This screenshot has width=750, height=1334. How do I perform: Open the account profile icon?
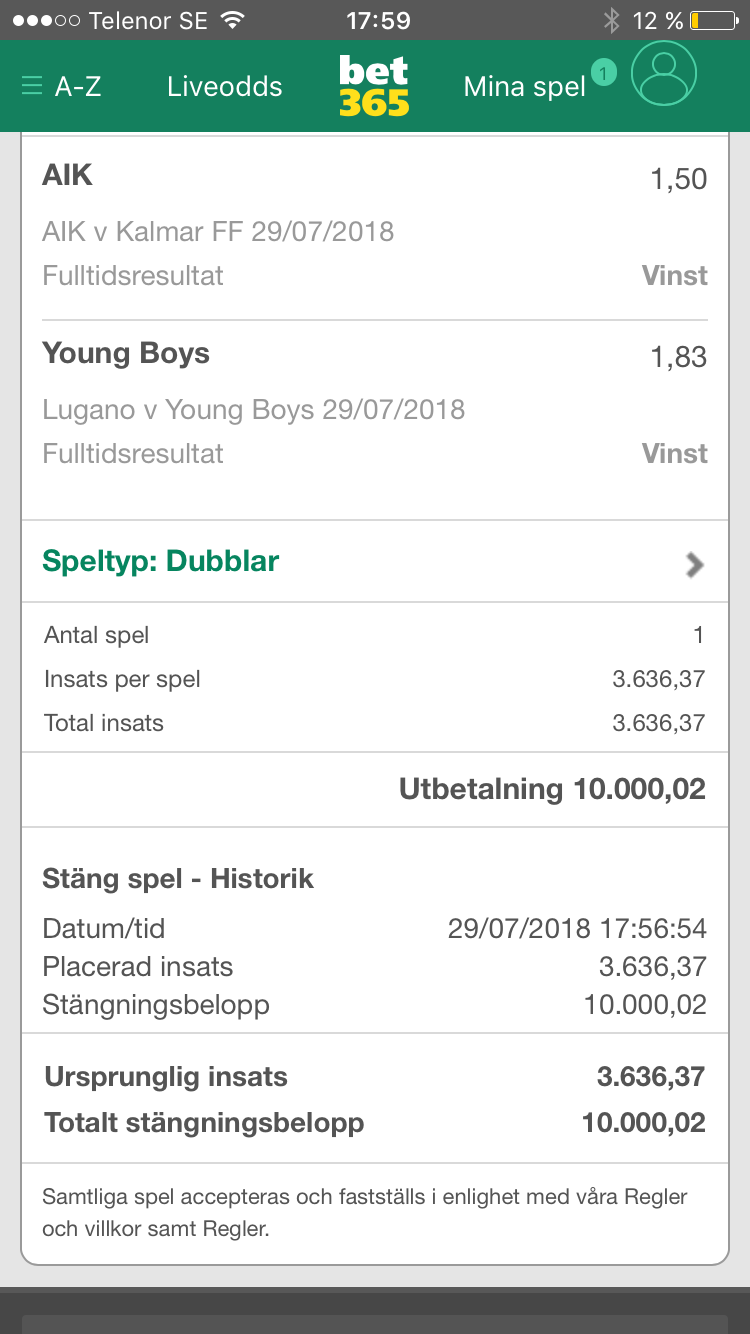(664, 73)
